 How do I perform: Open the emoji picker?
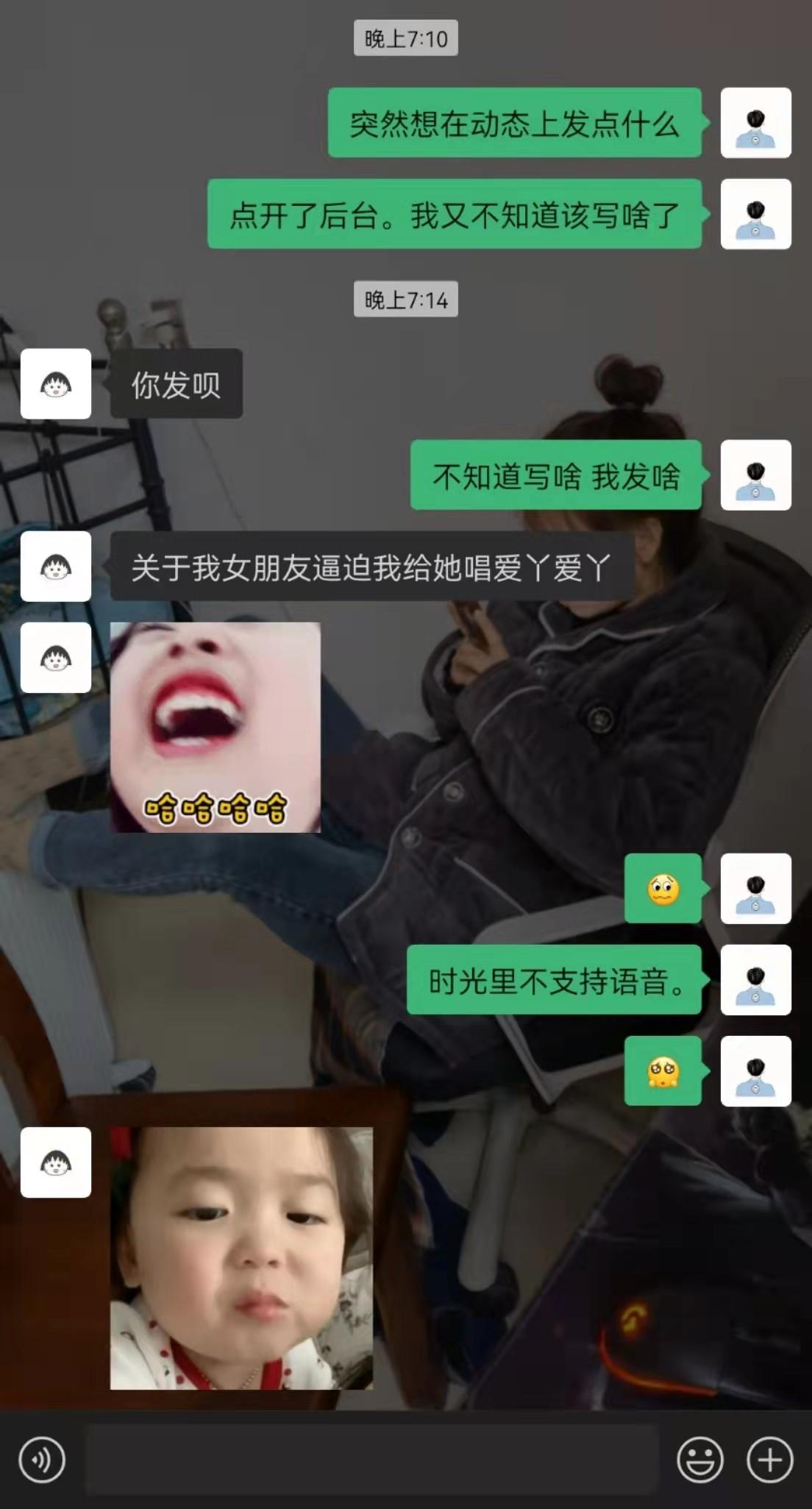699,1460
